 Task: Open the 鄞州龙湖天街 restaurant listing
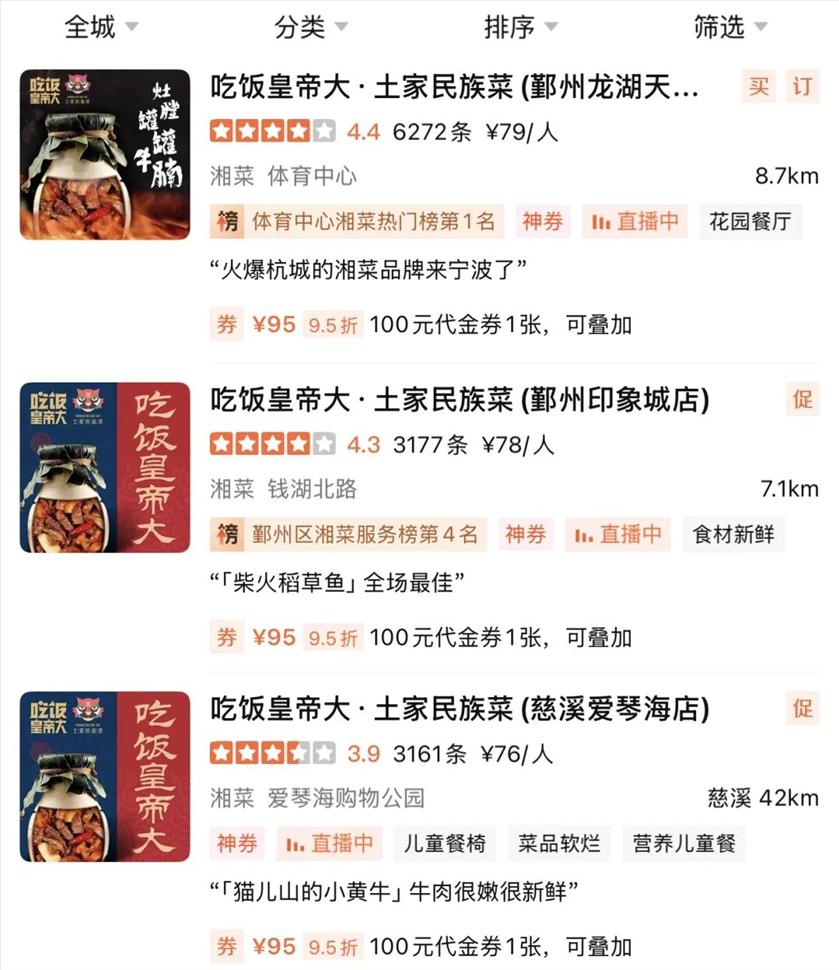click(x=454, y=88)
